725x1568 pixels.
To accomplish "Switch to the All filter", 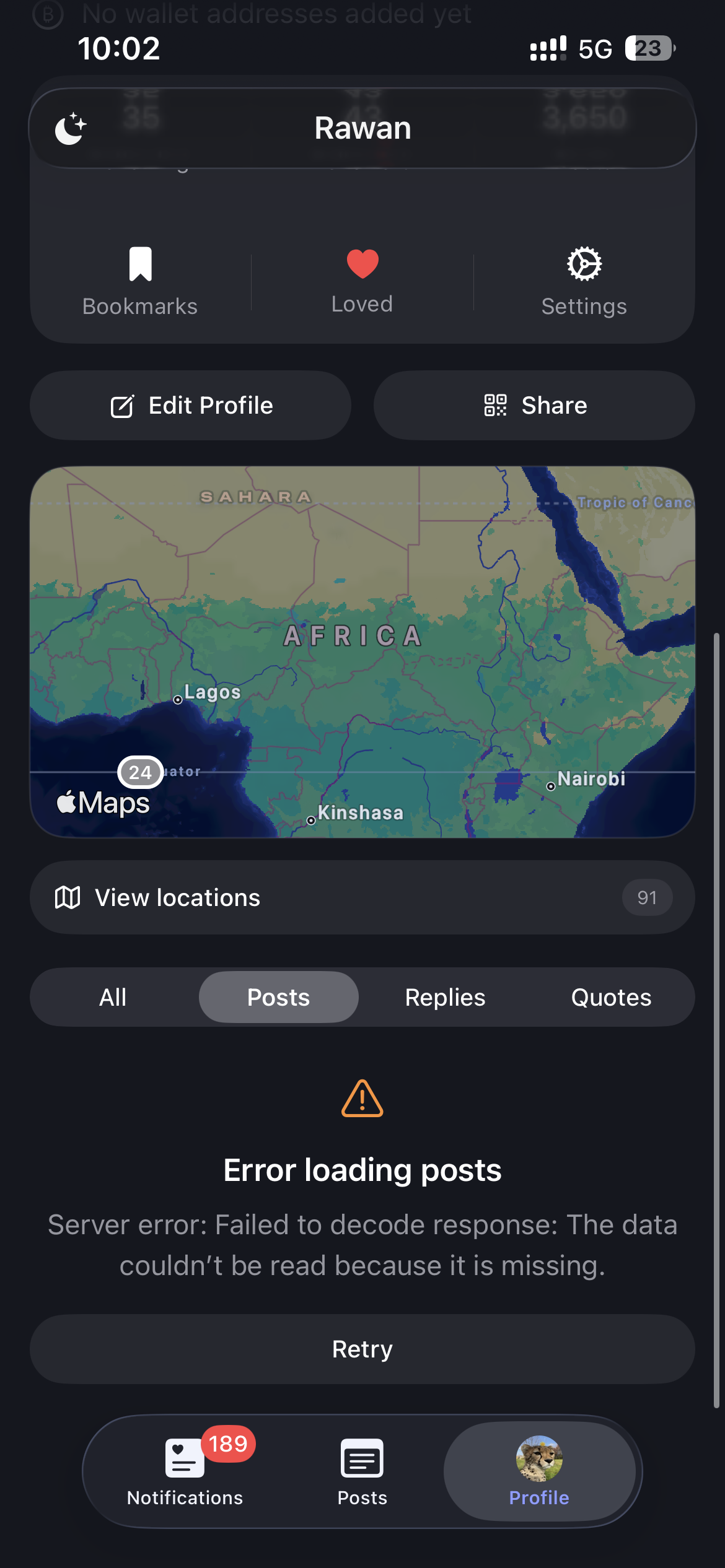I will [113, 997].
